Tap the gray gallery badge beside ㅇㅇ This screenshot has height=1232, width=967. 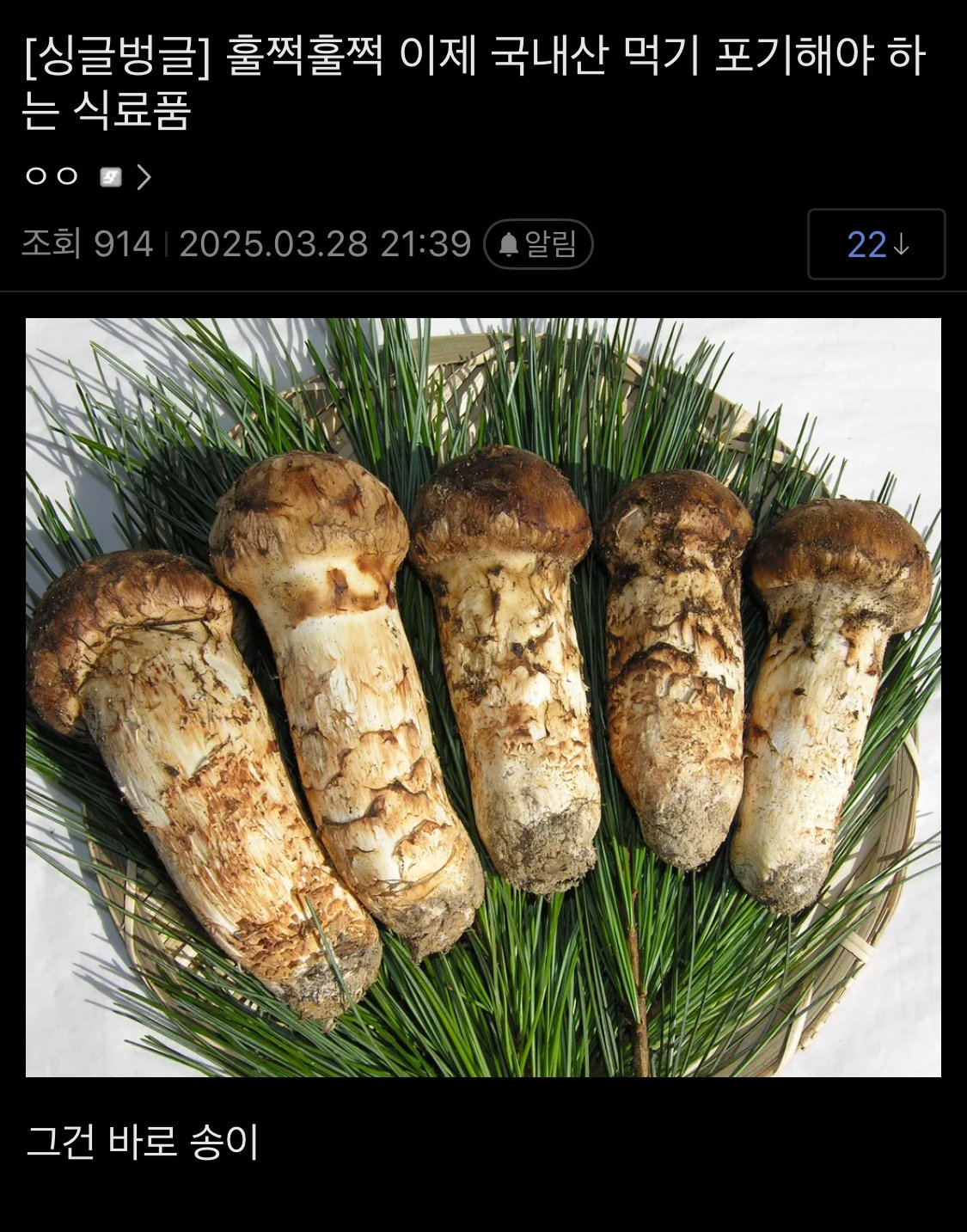(112, 176)
